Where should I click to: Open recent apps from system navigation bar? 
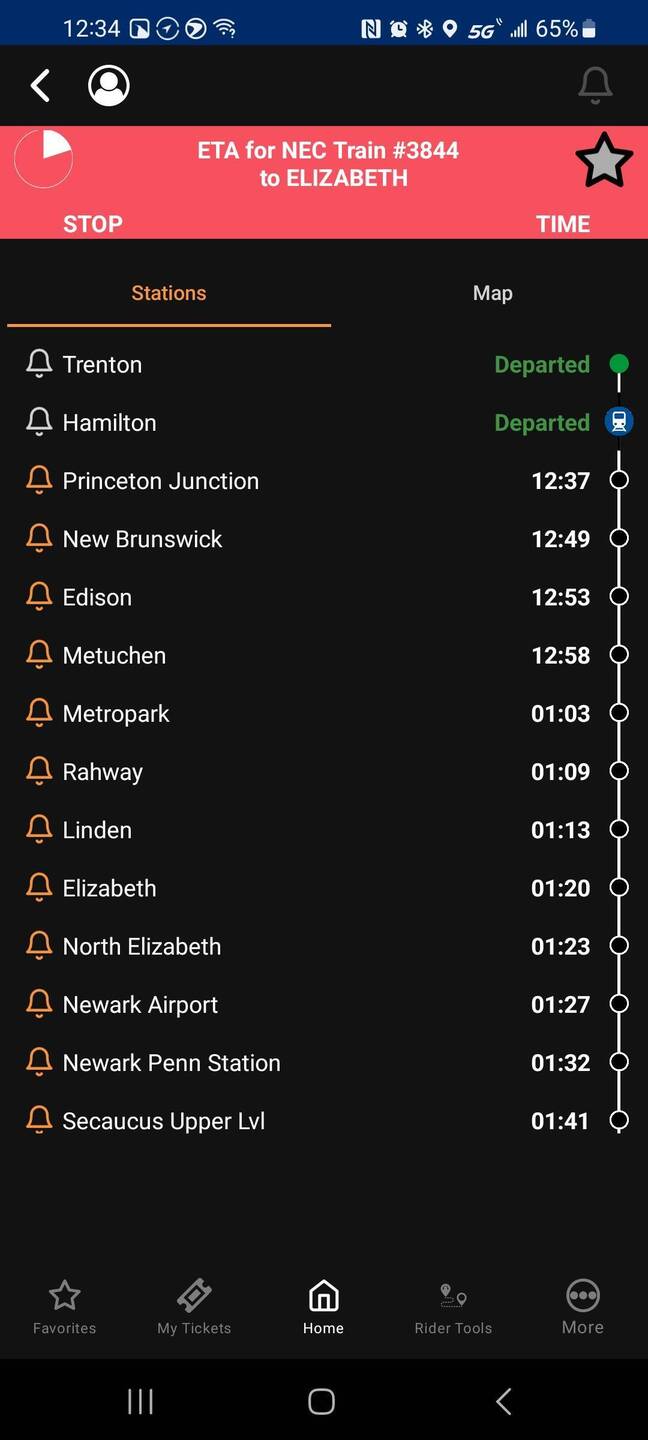click(x=140, y=1401)
